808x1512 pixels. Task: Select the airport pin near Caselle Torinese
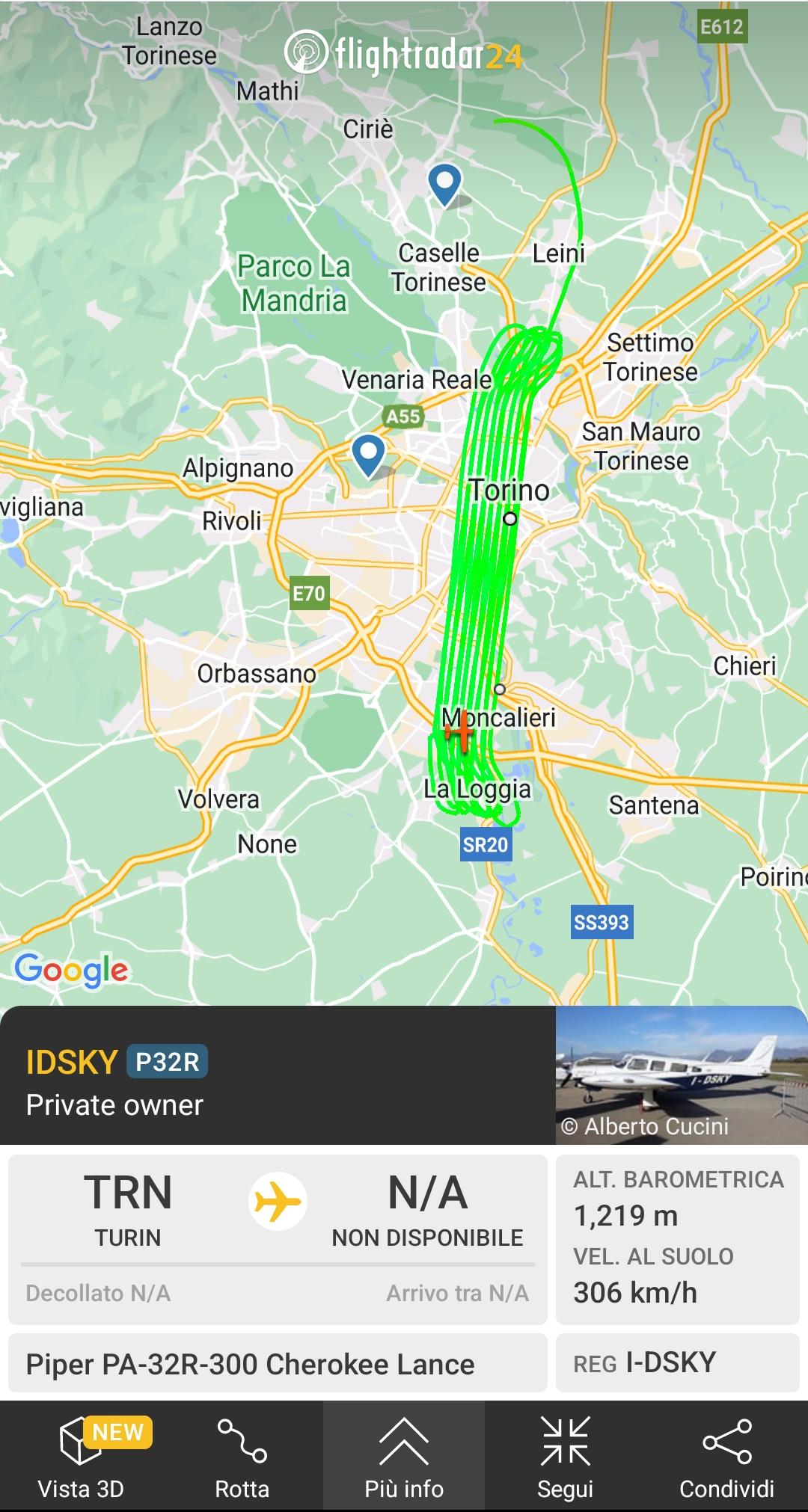tap(444, 183)
